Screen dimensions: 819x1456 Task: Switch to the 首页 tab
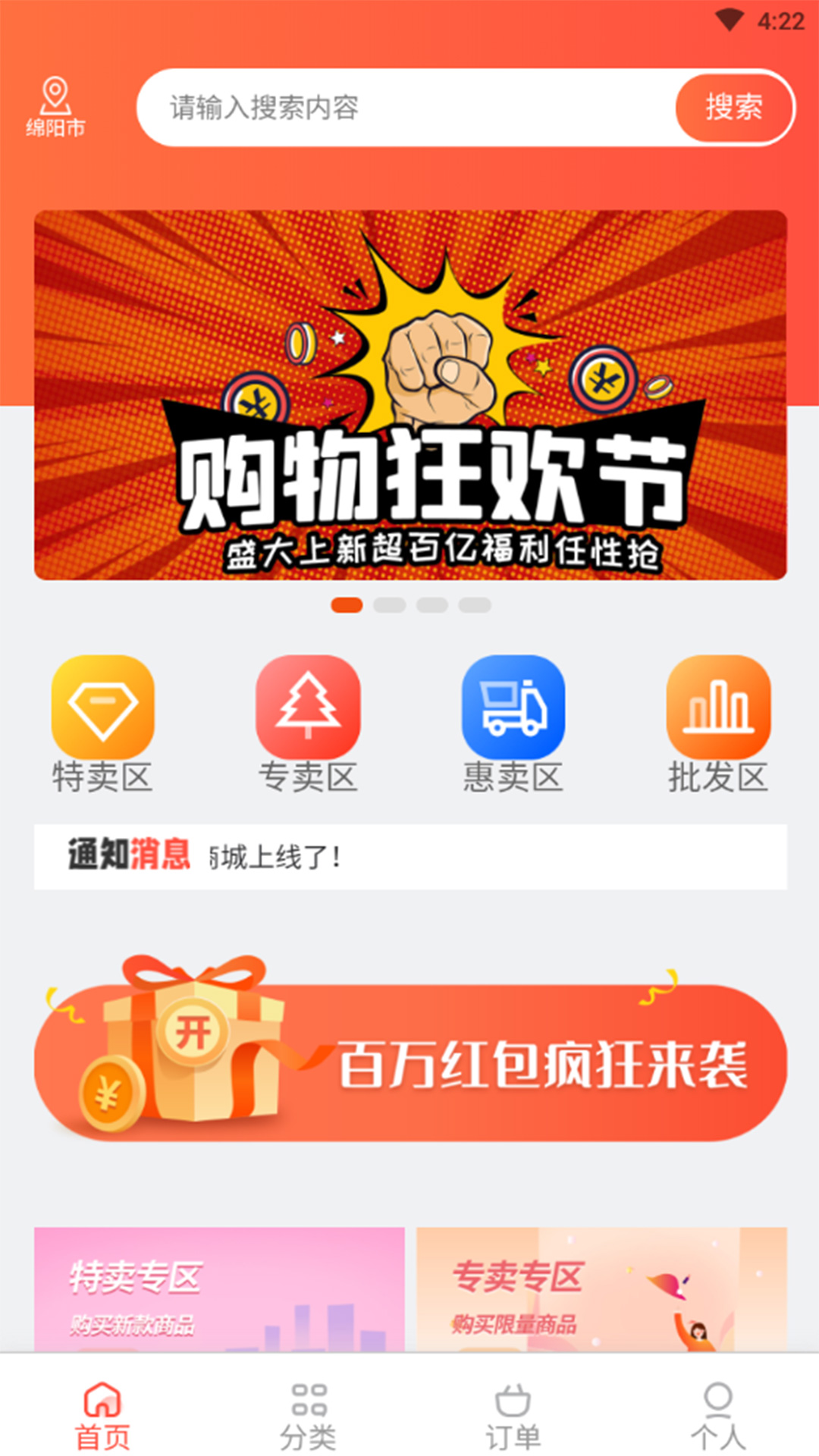coord(102,1415)
